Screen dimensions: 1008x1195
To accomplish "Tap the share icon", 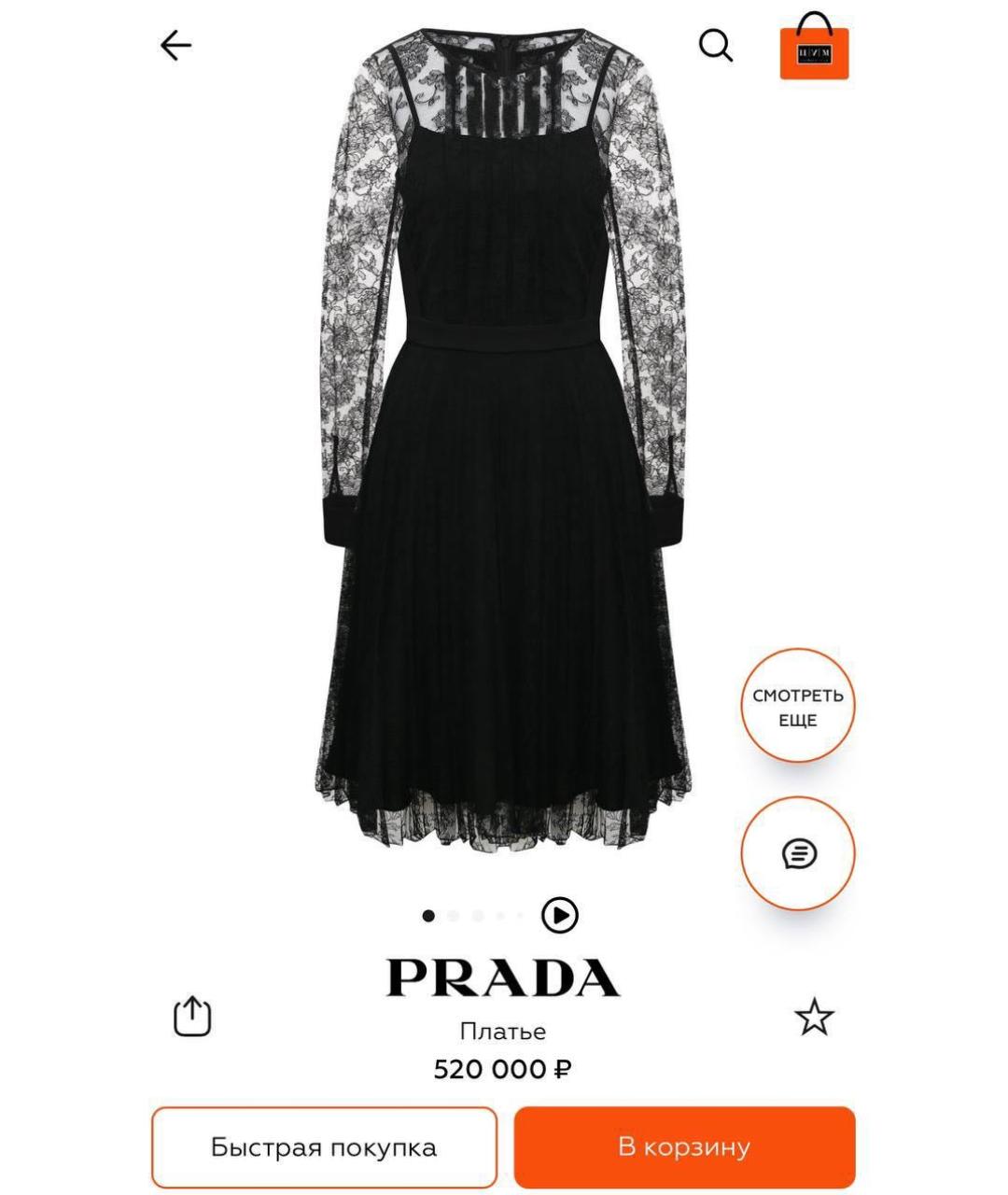I will tap(192, 1017).
